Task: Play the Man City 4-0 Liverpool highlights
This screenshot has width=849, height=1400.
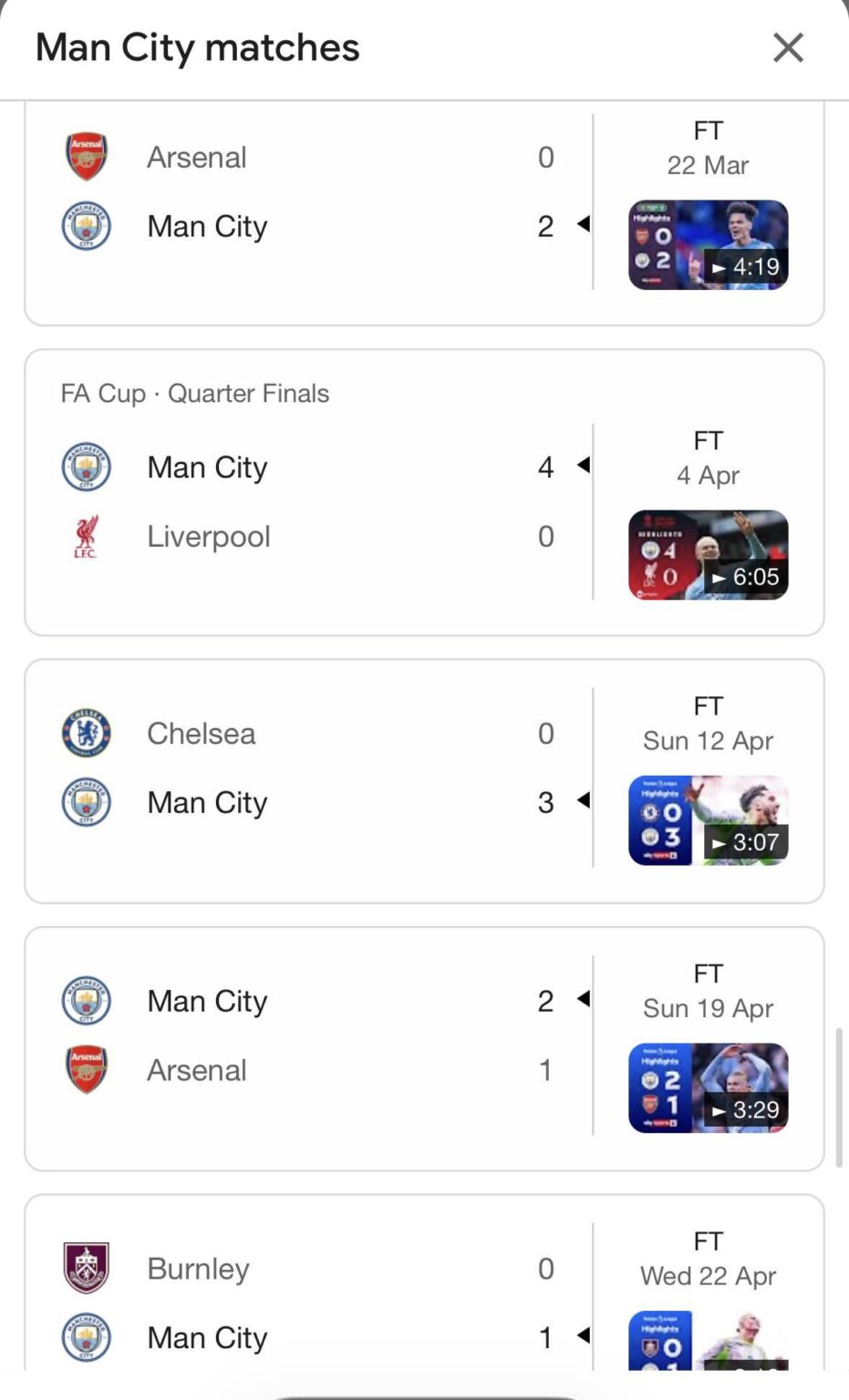Action: point(707,553)
